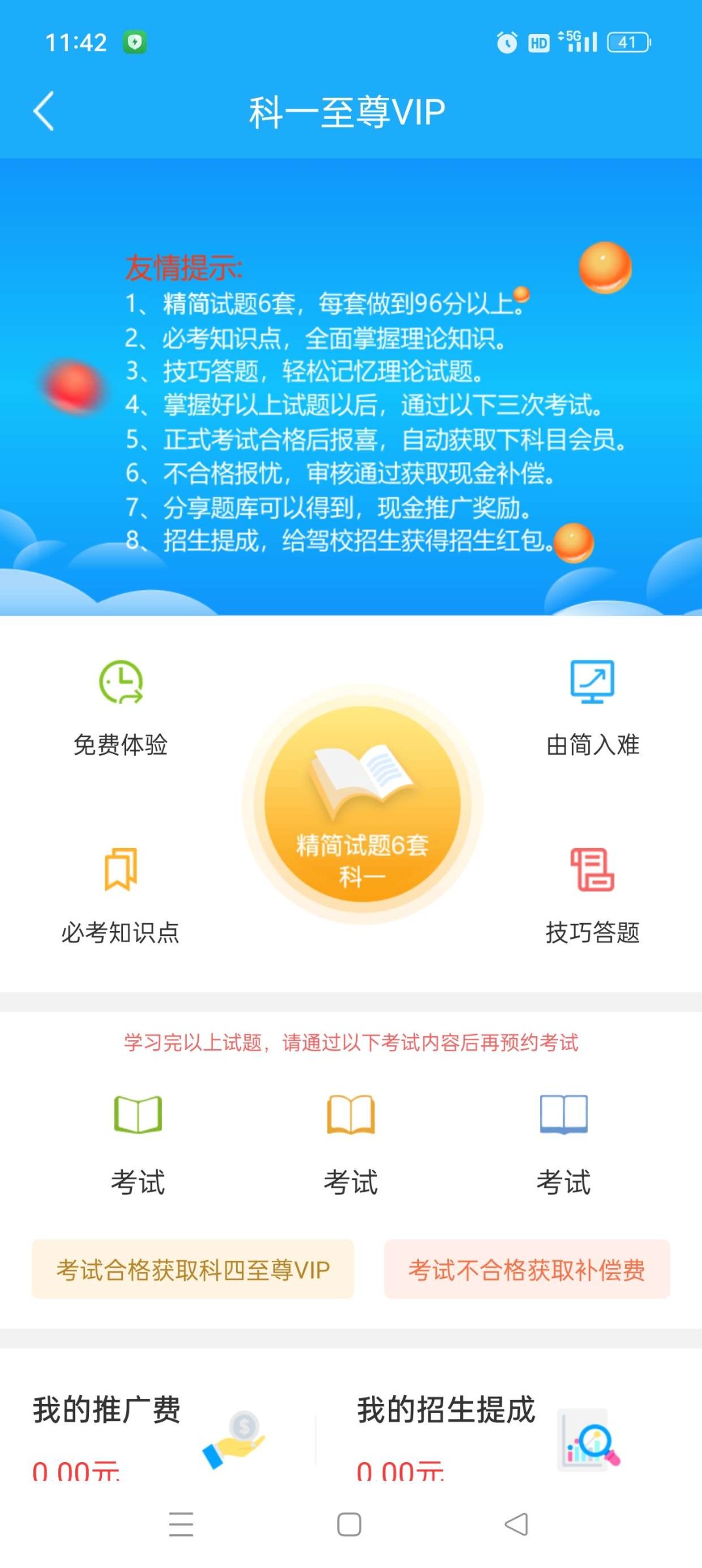Tap the yellow 考试 book icon
The width and height of the screenshot is (702, 1568).
[x=350, y=1115]
